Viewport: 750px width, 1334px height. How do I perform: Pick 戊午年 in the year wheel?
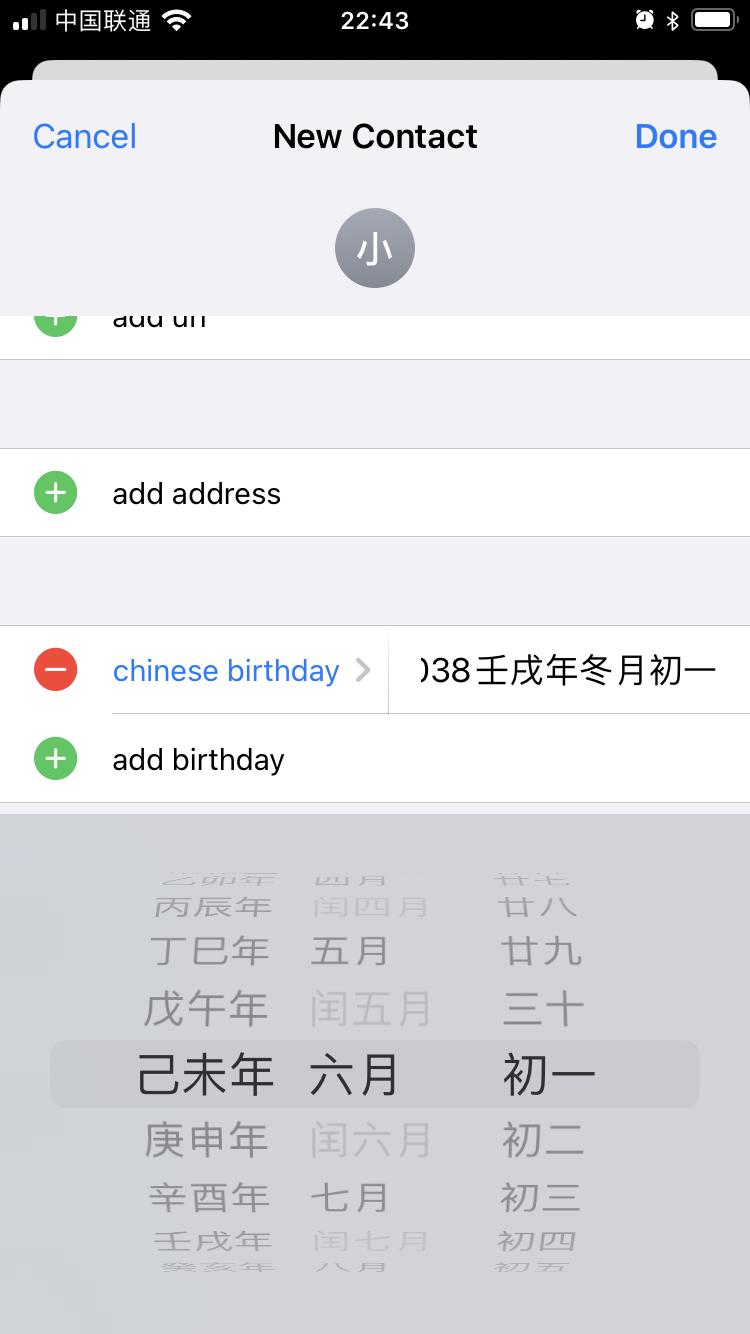pyautogui.click(x=206, y=1009)
